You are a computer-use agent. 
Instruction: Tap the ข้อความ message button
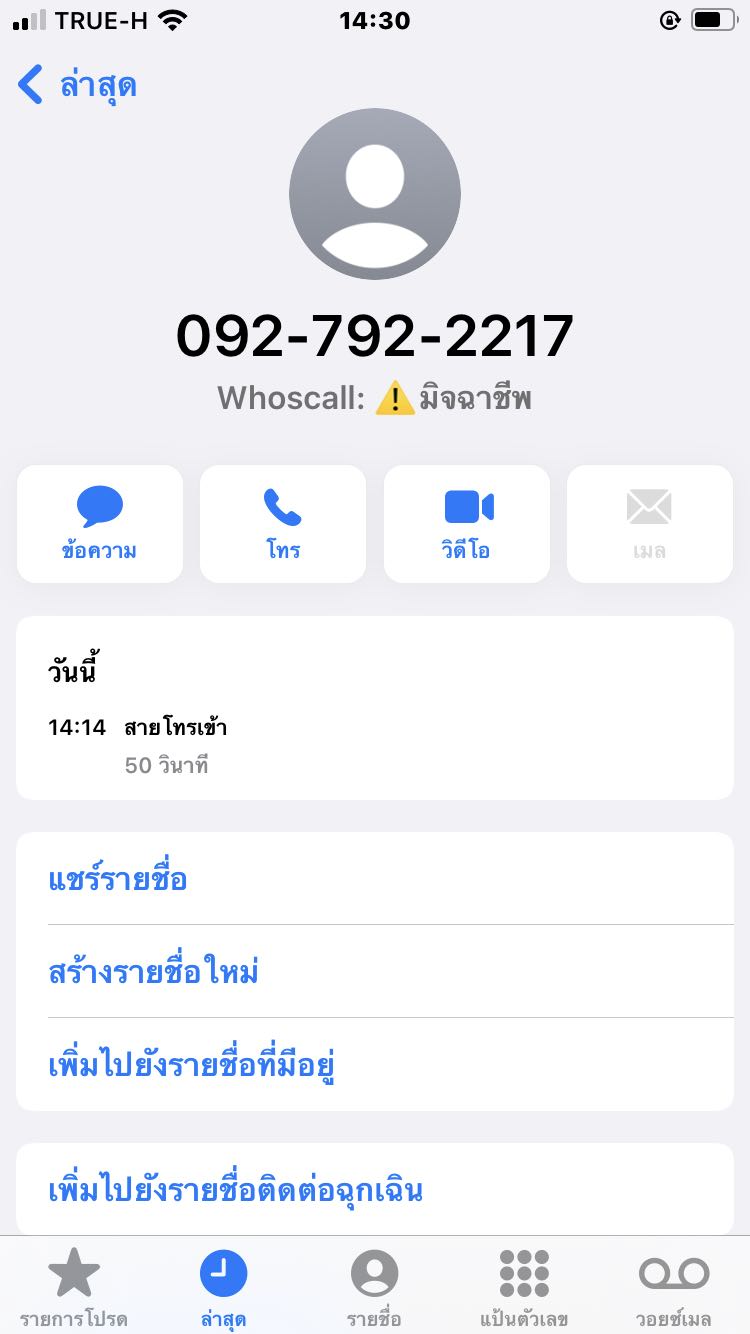click(100, 524)
